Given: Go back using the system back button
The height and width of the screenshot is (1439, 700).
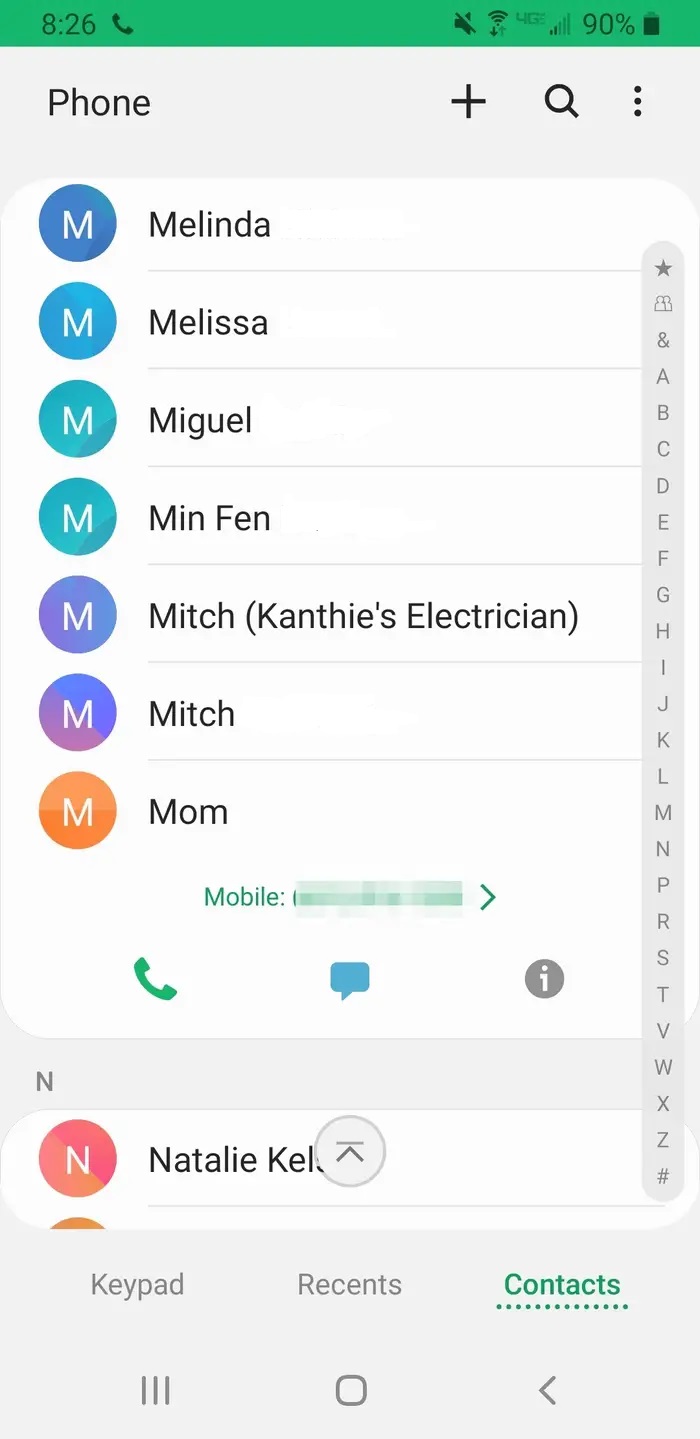Looking at the screenshot, I should (547, 1390).
